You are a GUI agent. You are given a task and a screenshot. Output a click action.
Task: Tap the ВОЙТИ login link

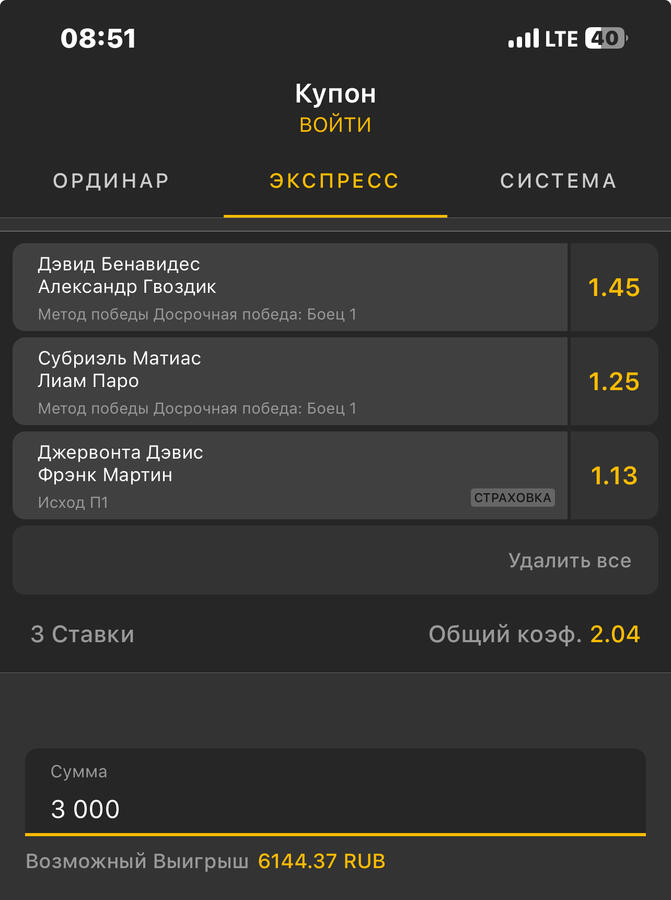(335, 125)
